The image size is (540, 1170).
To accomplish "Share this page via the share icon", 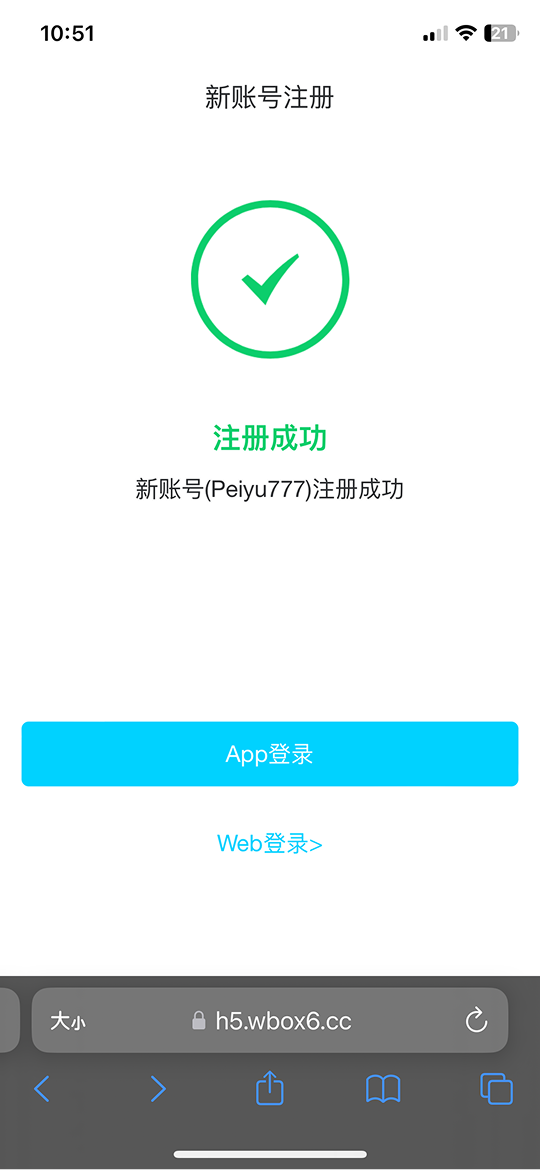I will click(270, 1087).
